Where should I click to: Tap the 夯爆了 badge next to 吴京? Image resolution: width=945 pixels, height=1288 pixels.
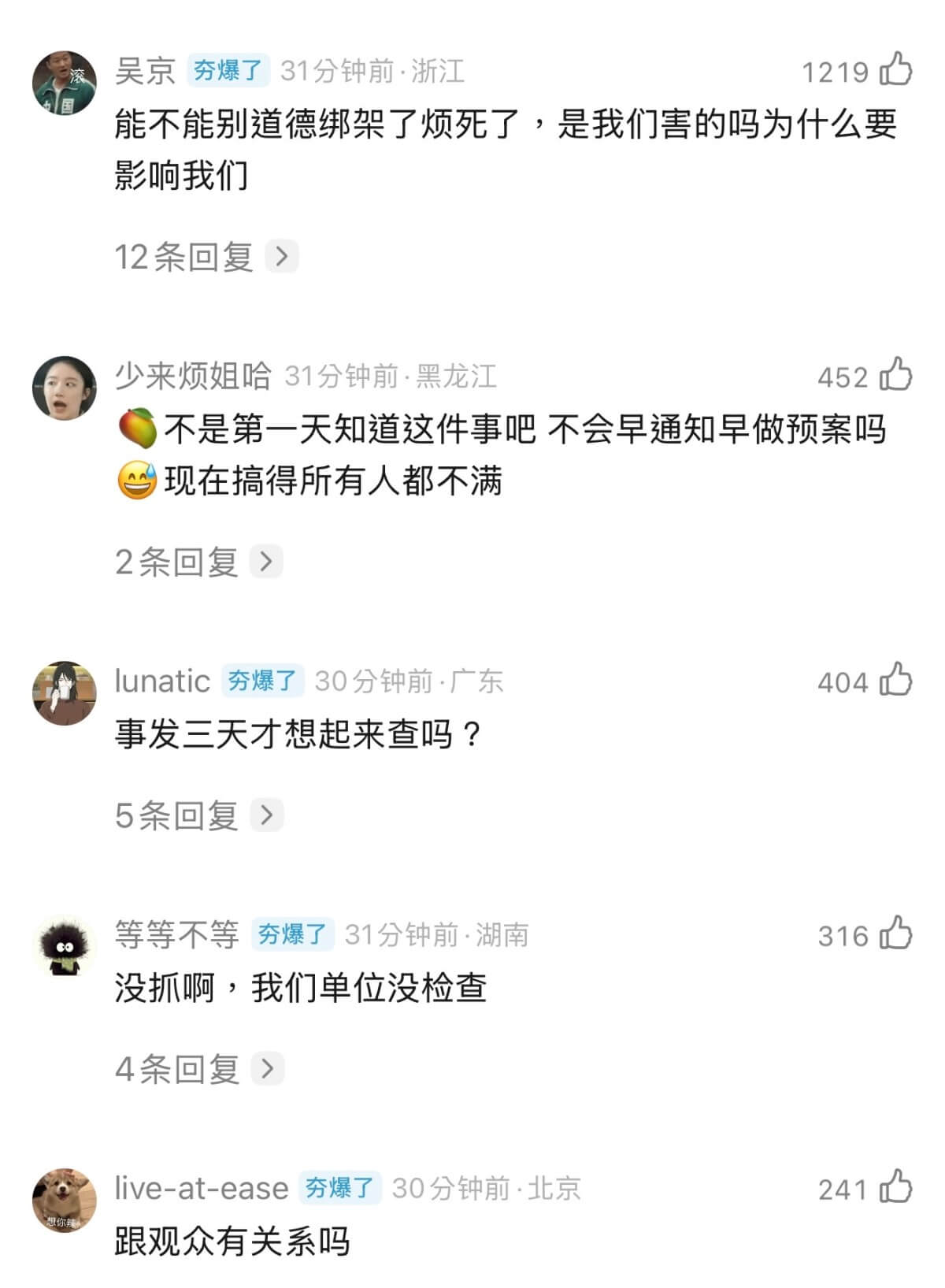(228, 71)
